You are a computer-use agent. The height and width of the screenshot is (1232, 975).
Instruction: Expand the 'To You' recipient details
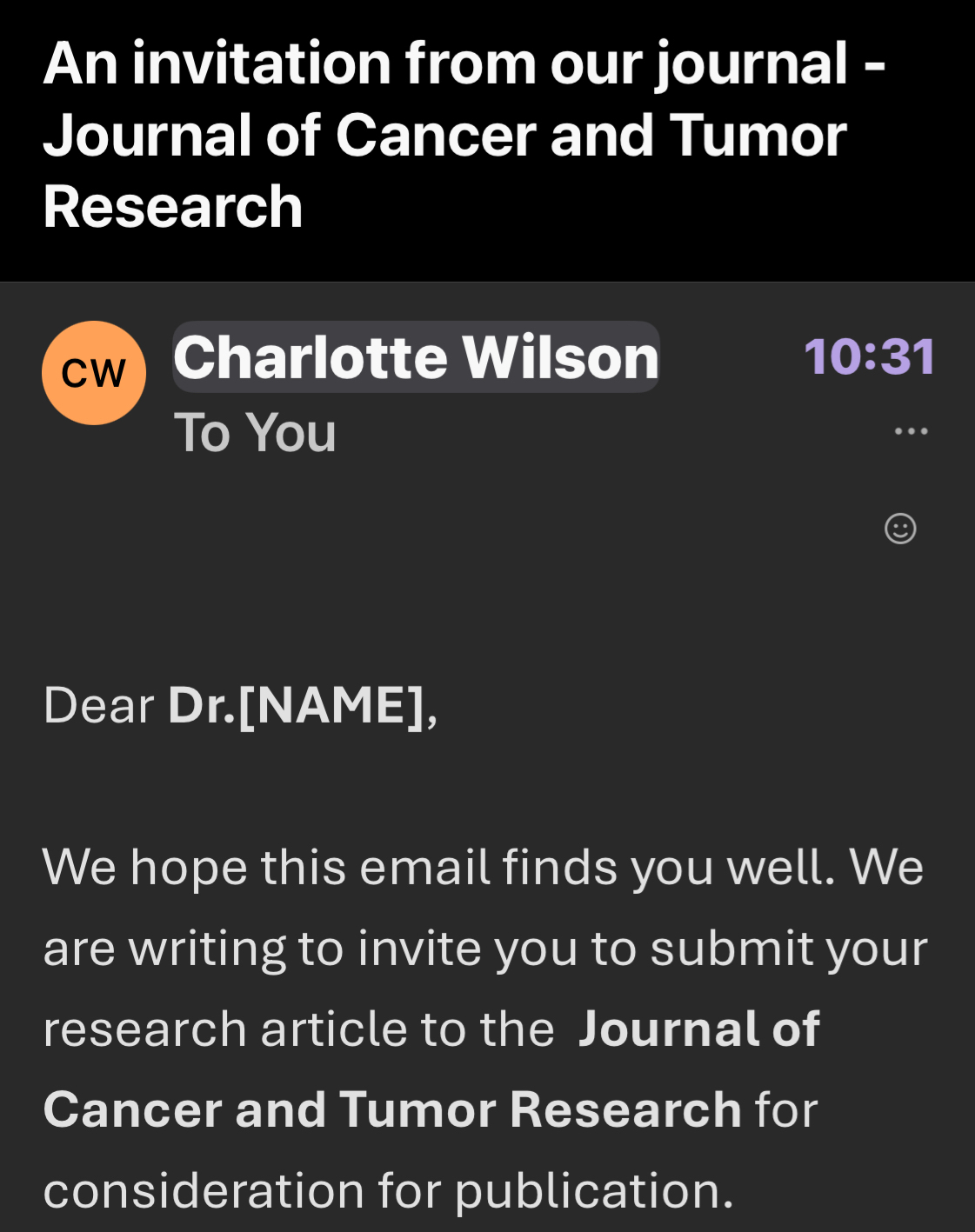[x=255, y=433]
